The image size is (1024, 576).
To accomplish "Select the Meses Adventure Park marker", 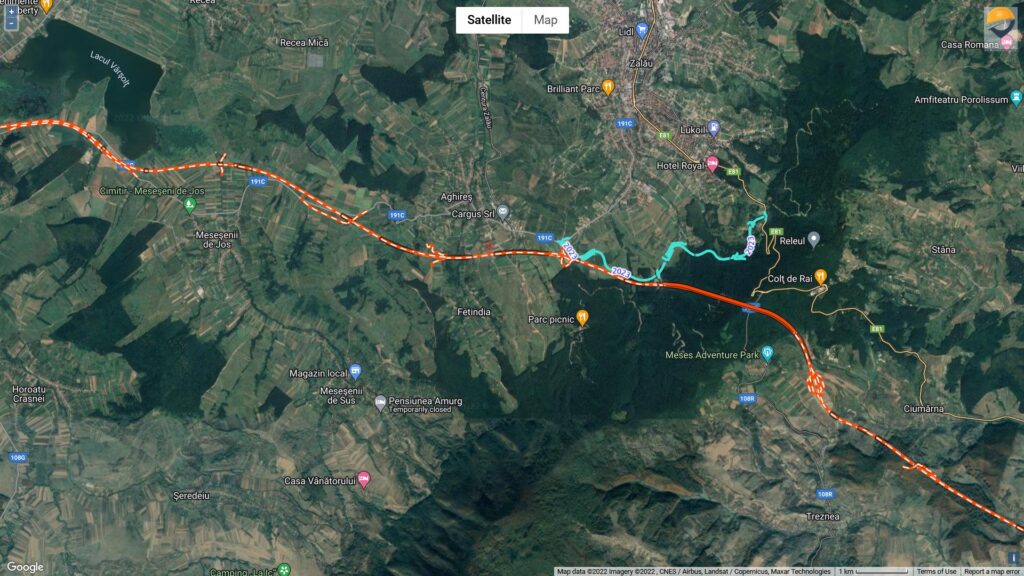I will (x=767, y=353).
